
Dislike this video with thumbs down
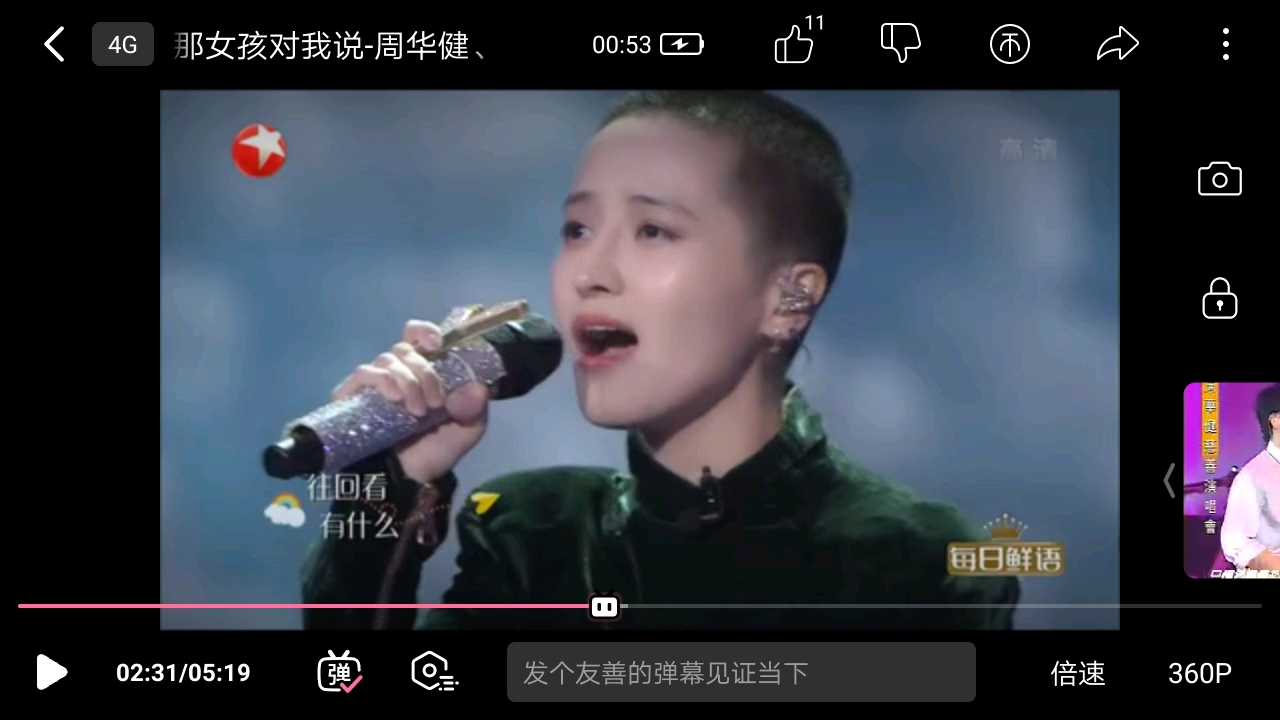click(900, 44)
